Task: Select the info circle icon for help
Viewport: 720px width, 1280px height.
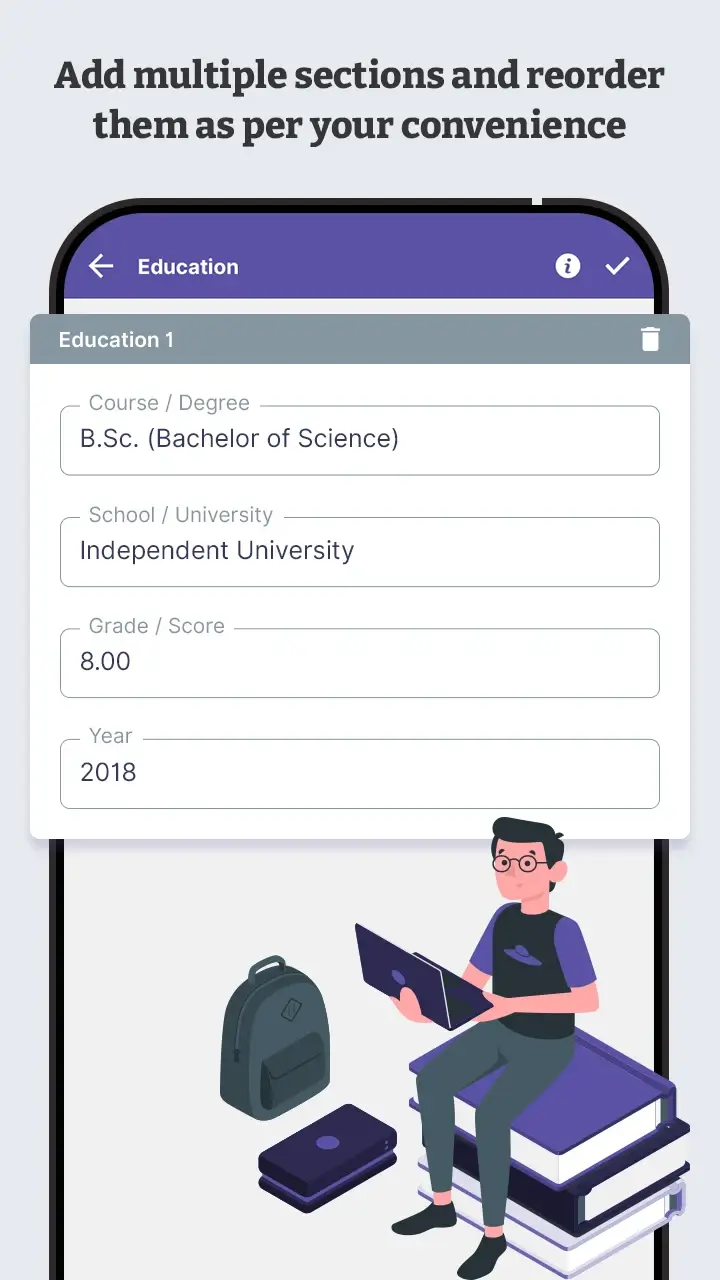Action: tap(567, 266)
